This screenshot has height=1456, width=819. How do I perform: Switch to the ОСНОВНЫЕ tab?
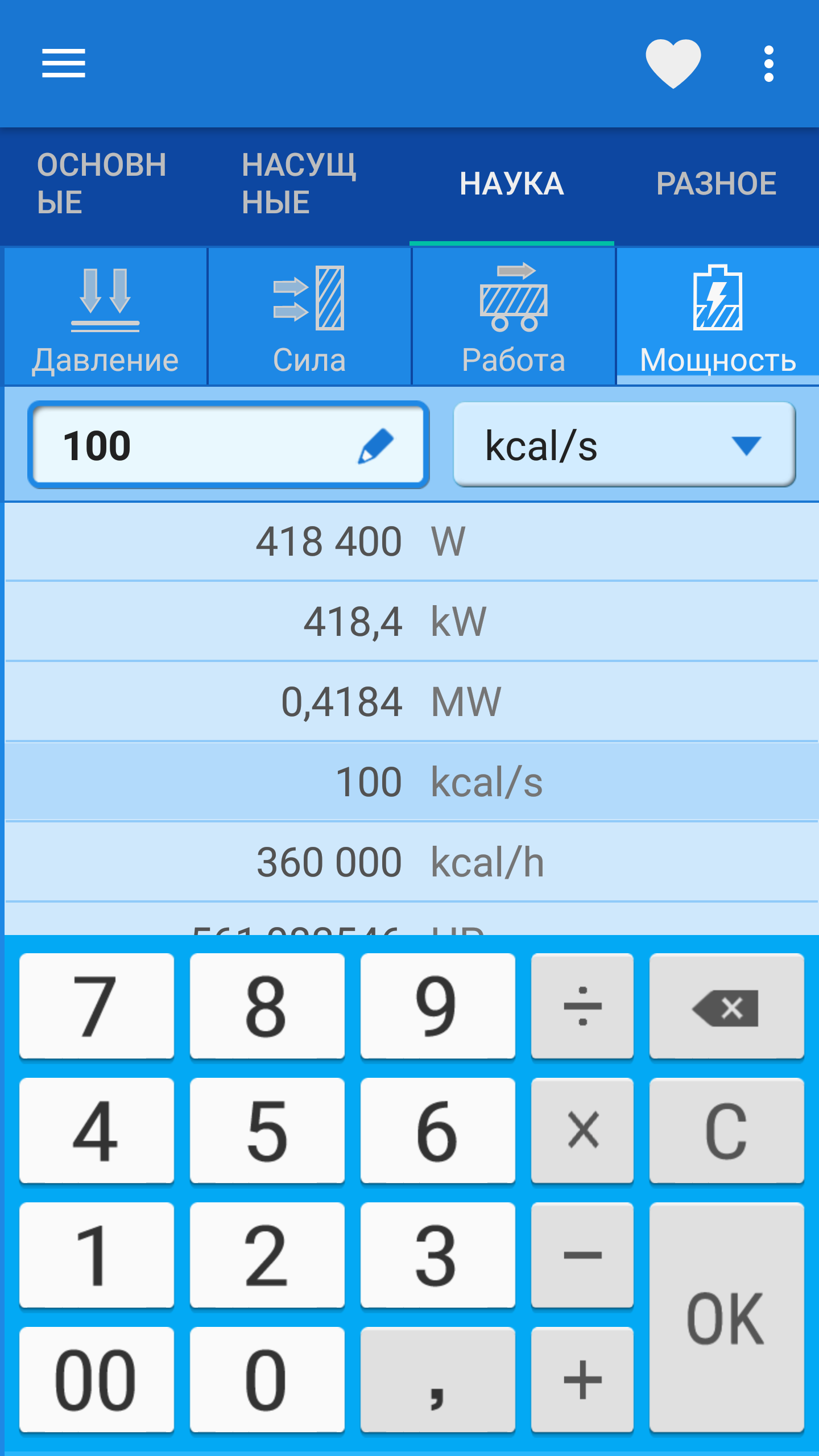click(x=102, y=184)
